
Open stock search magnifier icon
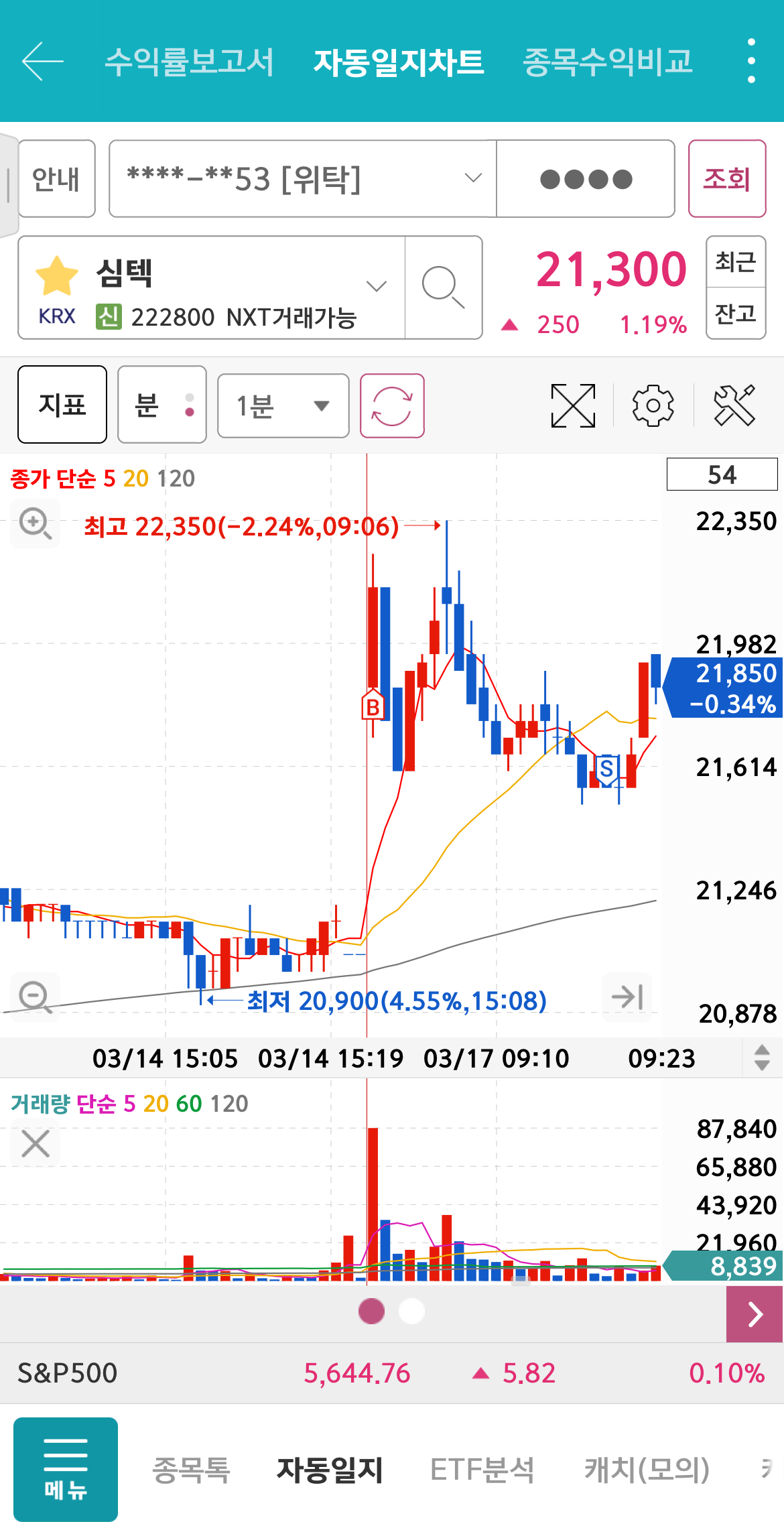(x=444, y=287)
